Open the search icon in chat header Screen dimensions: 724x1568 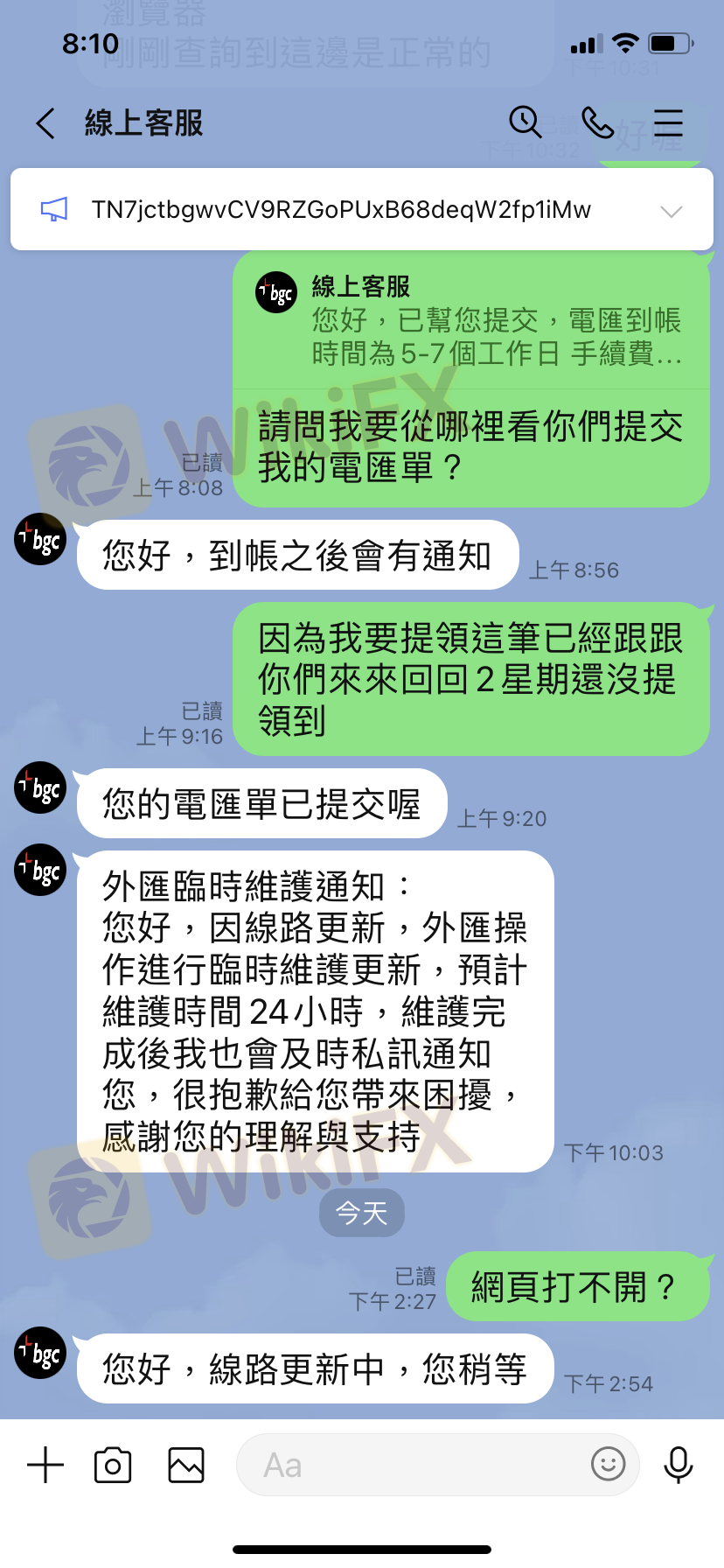(x=526, y=123)
